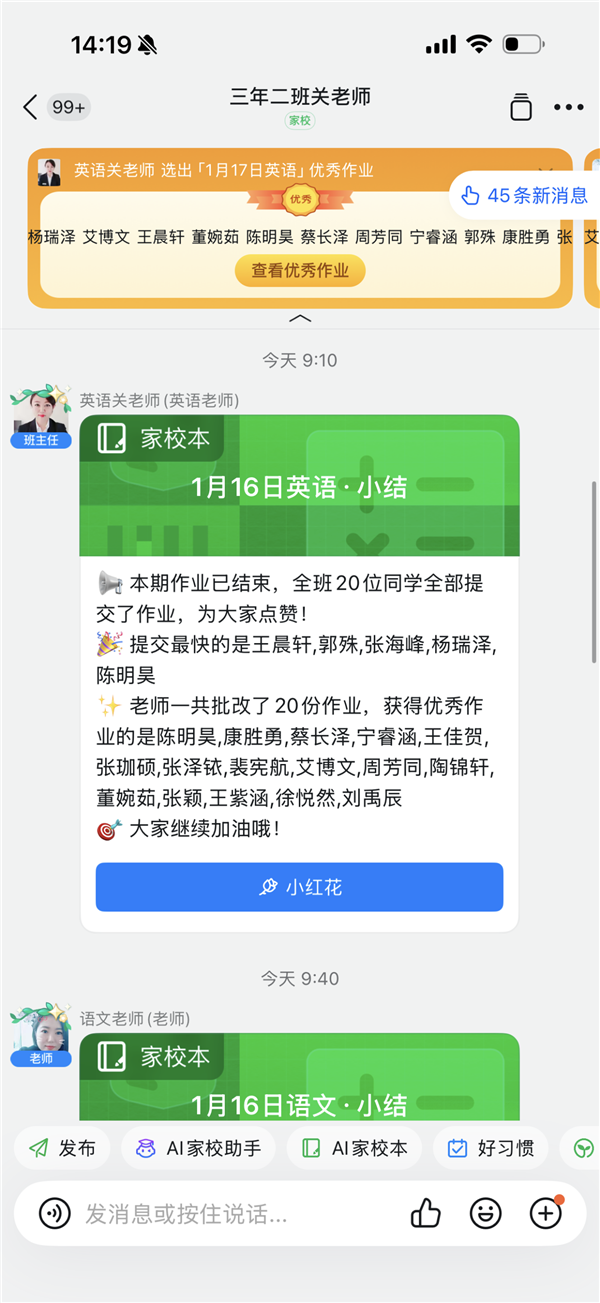Open the group files icon
Viewport: 600px width, 1303px height.
[520, 107]
